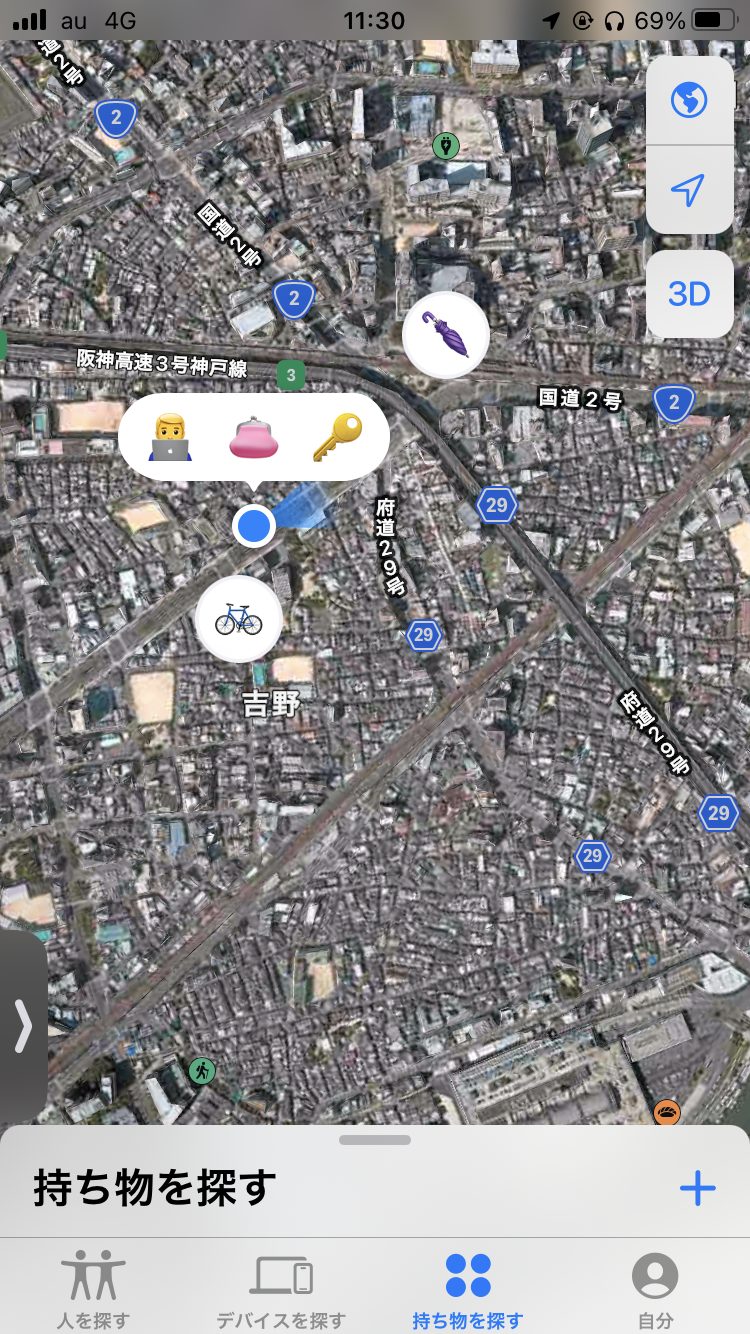This screenshot has width=750, height=1334.
Task: Expand the side panel chevron handle
Action: (22, 1027)
